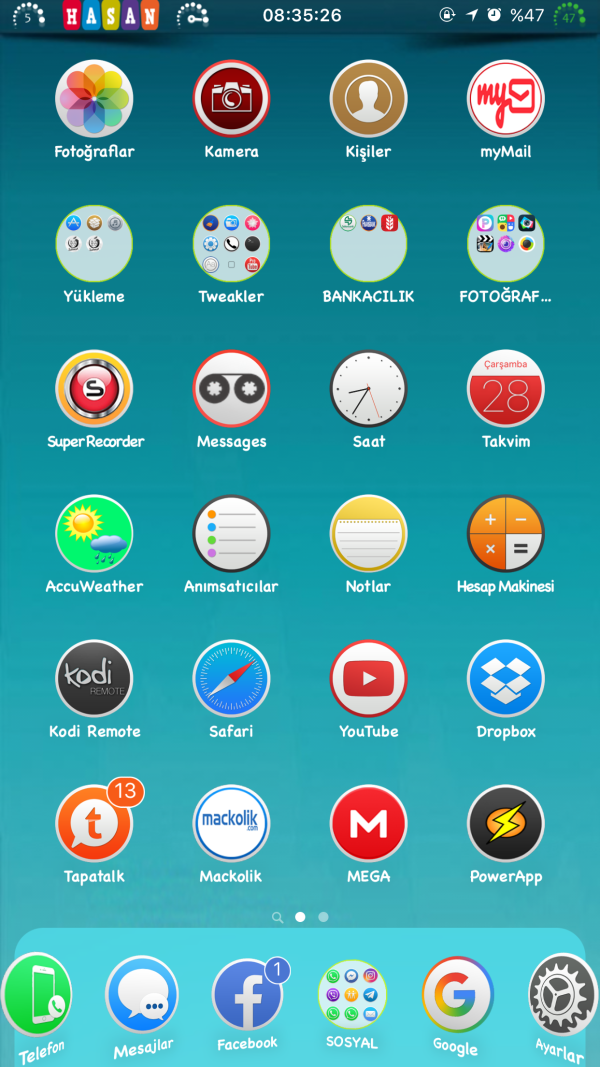Launch the YouTube app
The width and height of the screenshot is (600, 1067).
click(x=368, y=679)
